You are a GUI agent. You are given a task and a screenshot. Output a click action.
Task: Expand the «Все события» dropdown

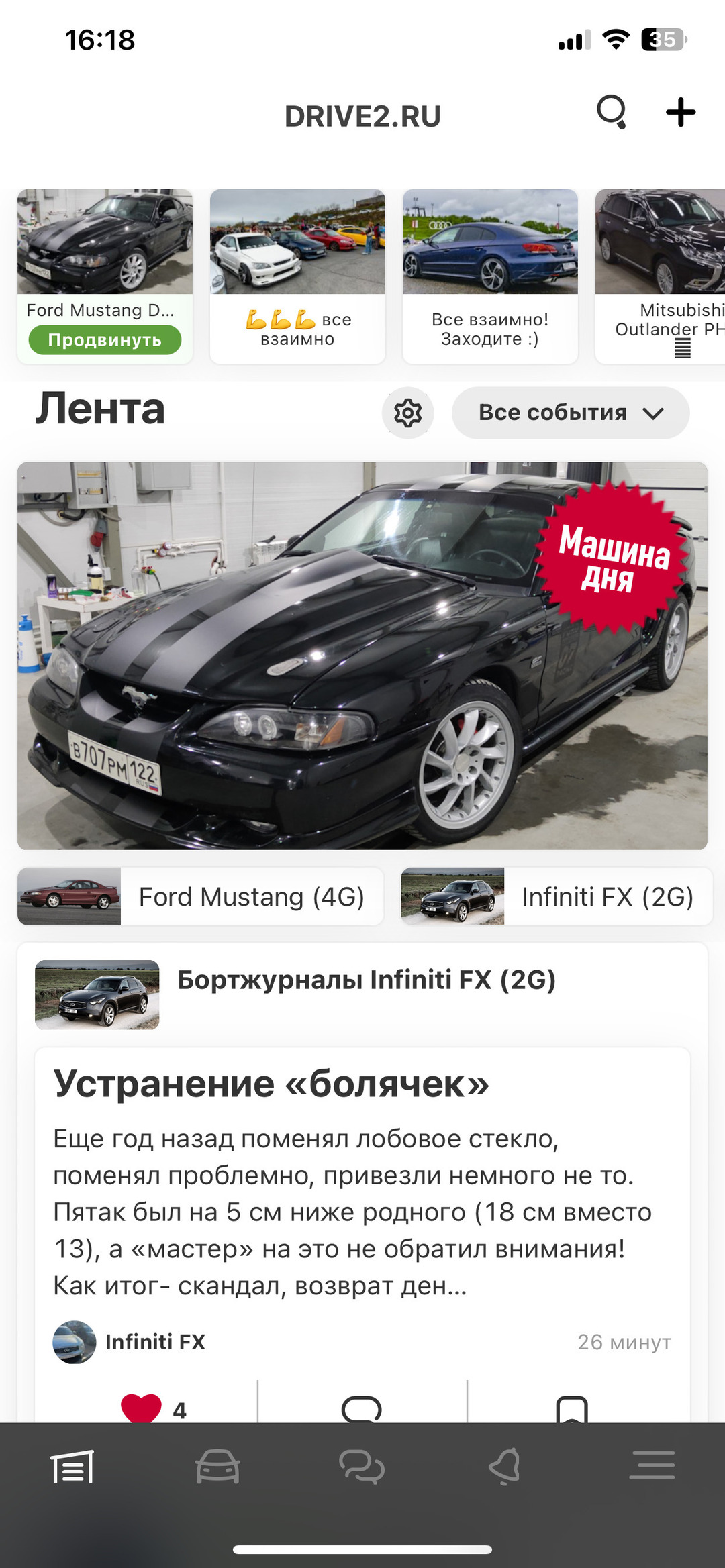(x=571, y=413)
